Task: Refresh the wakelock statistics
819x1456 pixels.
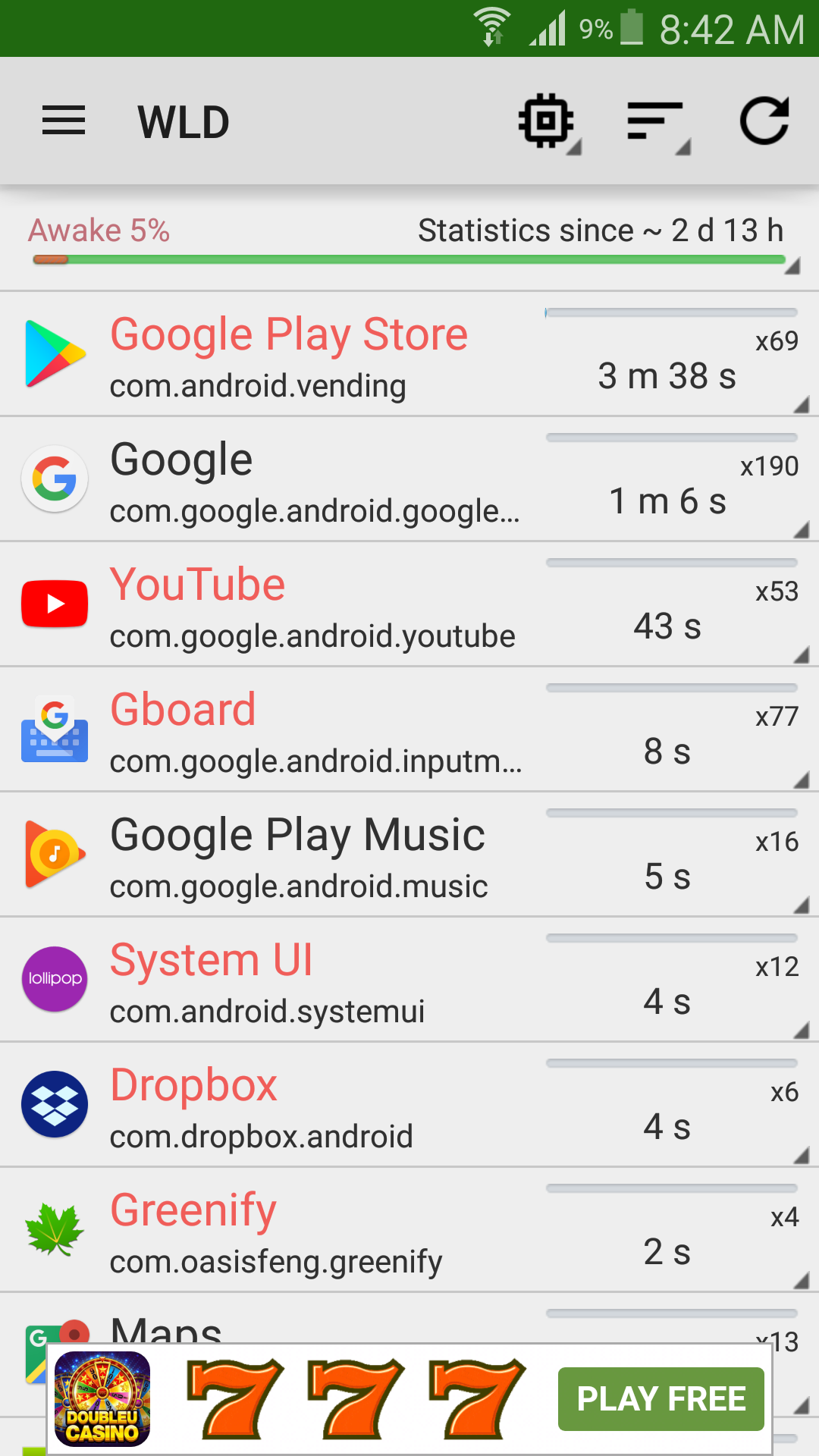Action: coord(764,121)
